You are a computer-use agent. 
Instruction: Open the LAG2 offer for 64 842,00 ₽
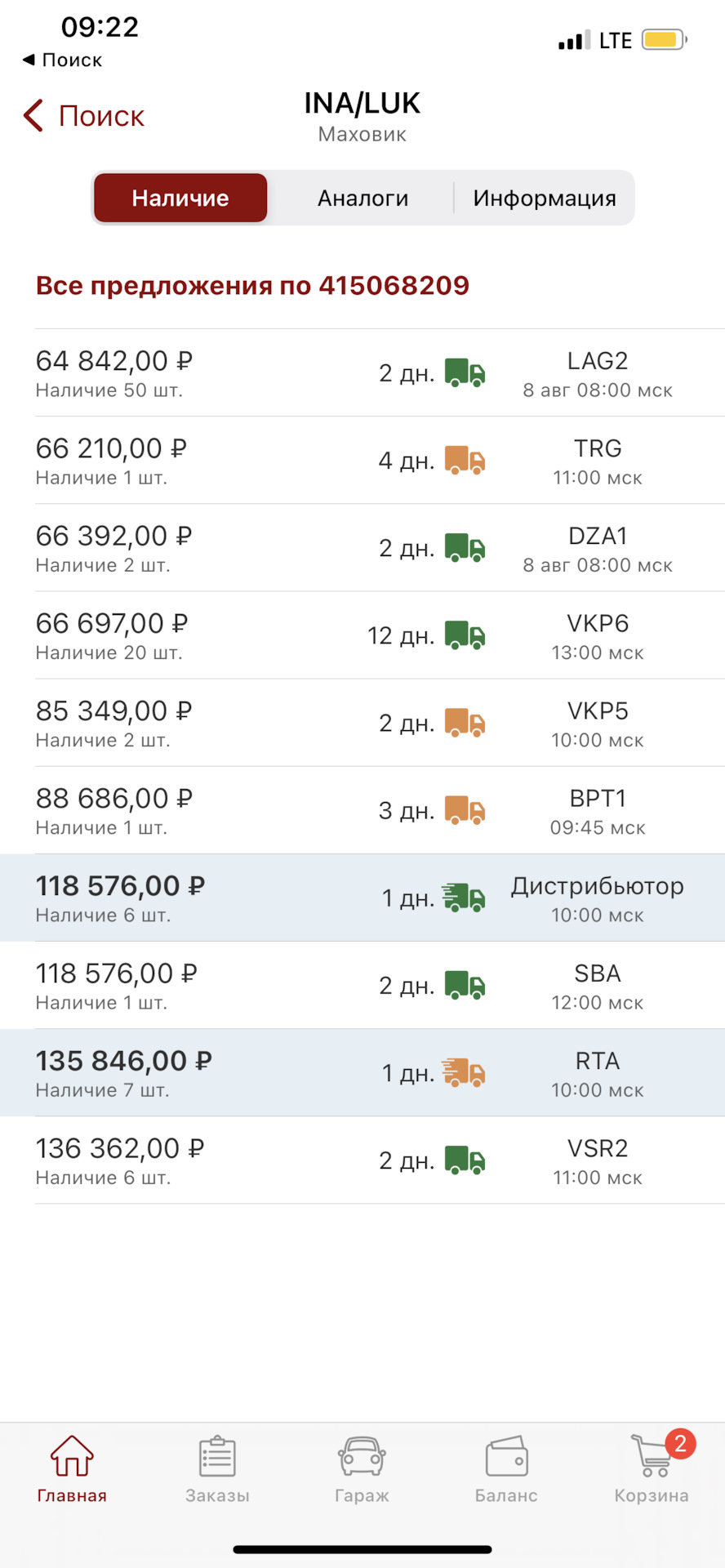pyautogui.click(x=362, y=373)
